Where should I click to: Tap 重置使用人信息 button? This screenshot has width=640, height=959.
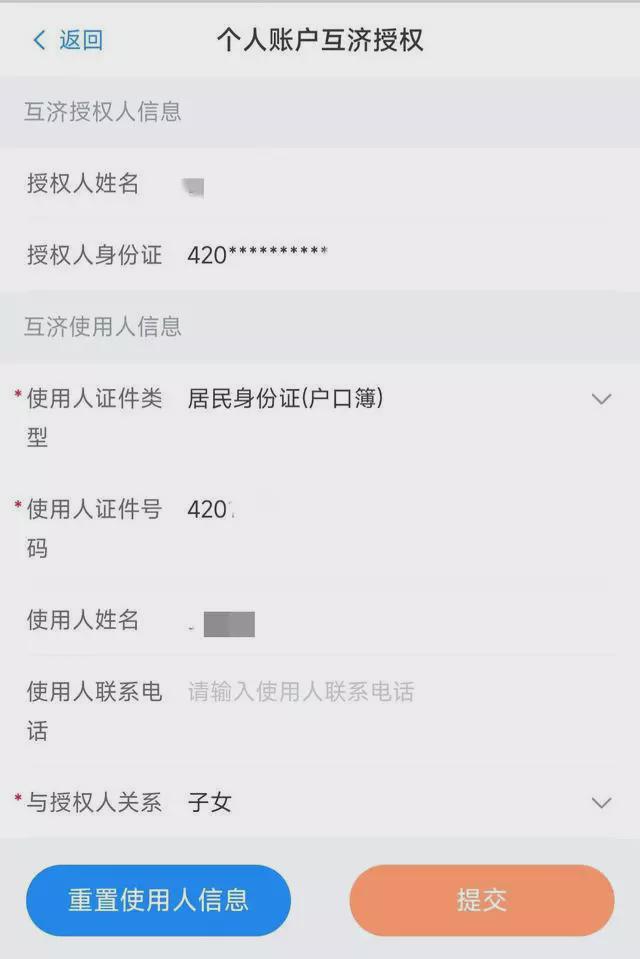158,900
